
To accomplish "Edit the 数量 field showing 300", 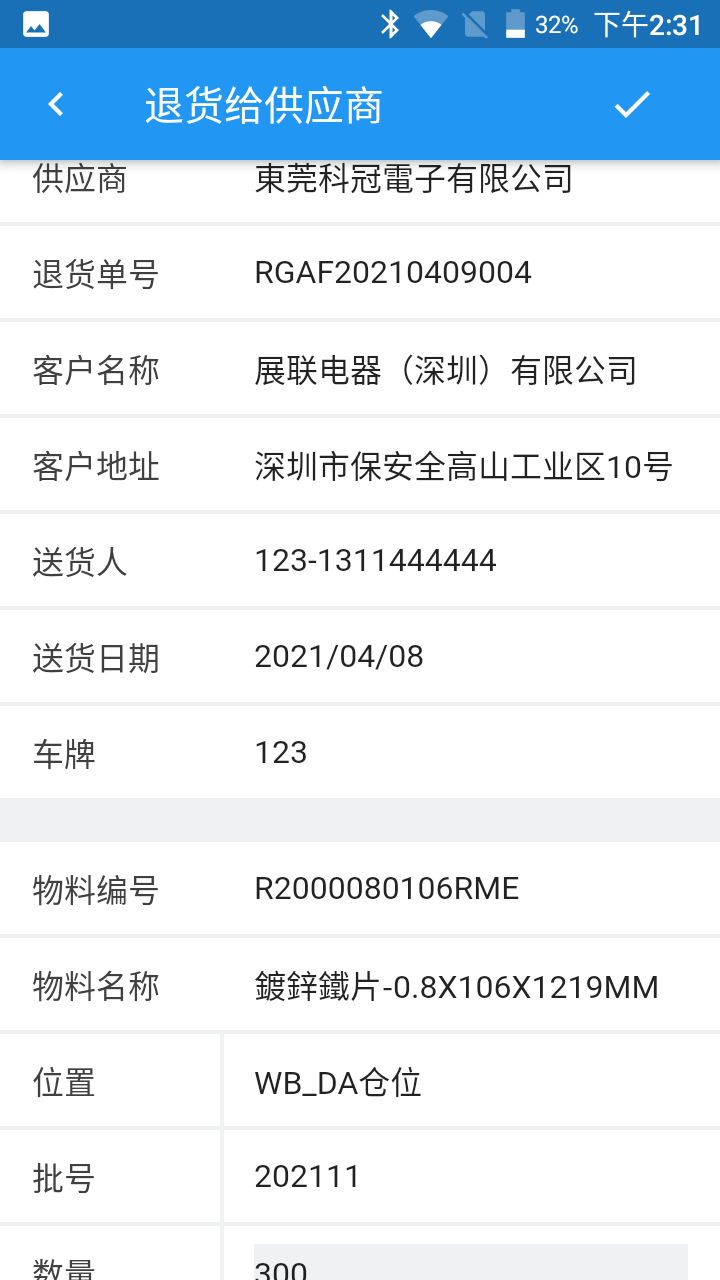I will click(x=470, y=1265).
